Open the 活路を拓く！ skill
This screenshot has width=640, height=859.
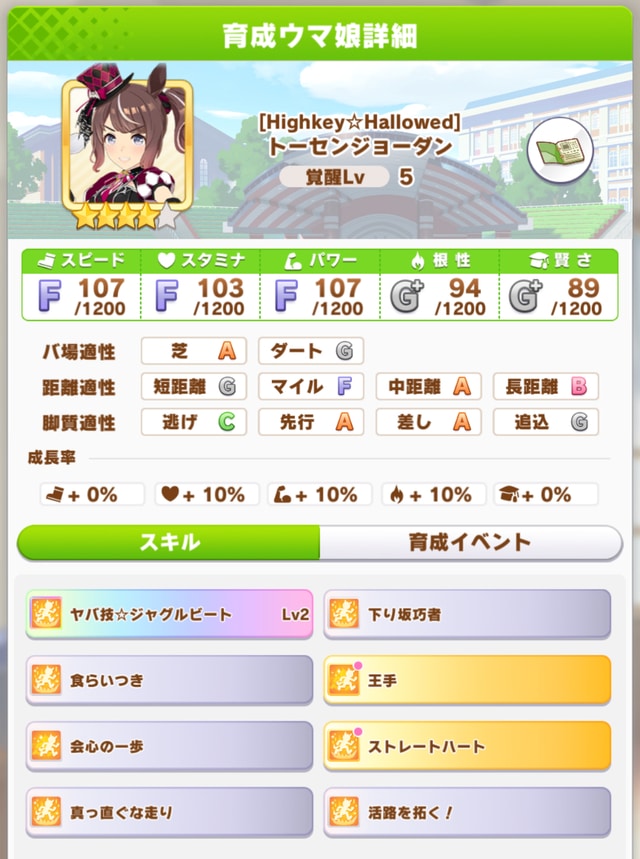[x=467, y=812]
